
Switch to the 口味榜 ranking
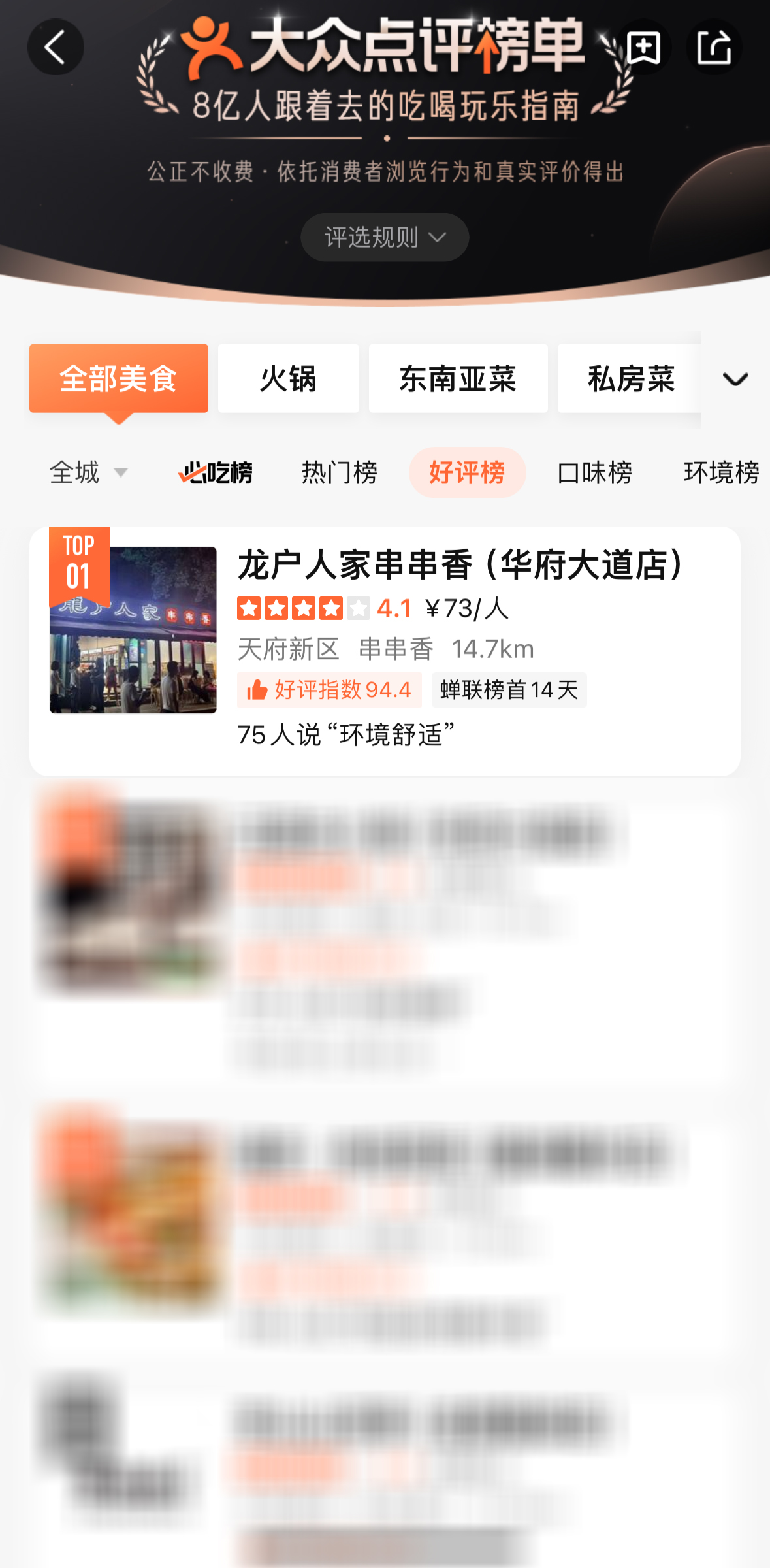[x=594, y=472]
